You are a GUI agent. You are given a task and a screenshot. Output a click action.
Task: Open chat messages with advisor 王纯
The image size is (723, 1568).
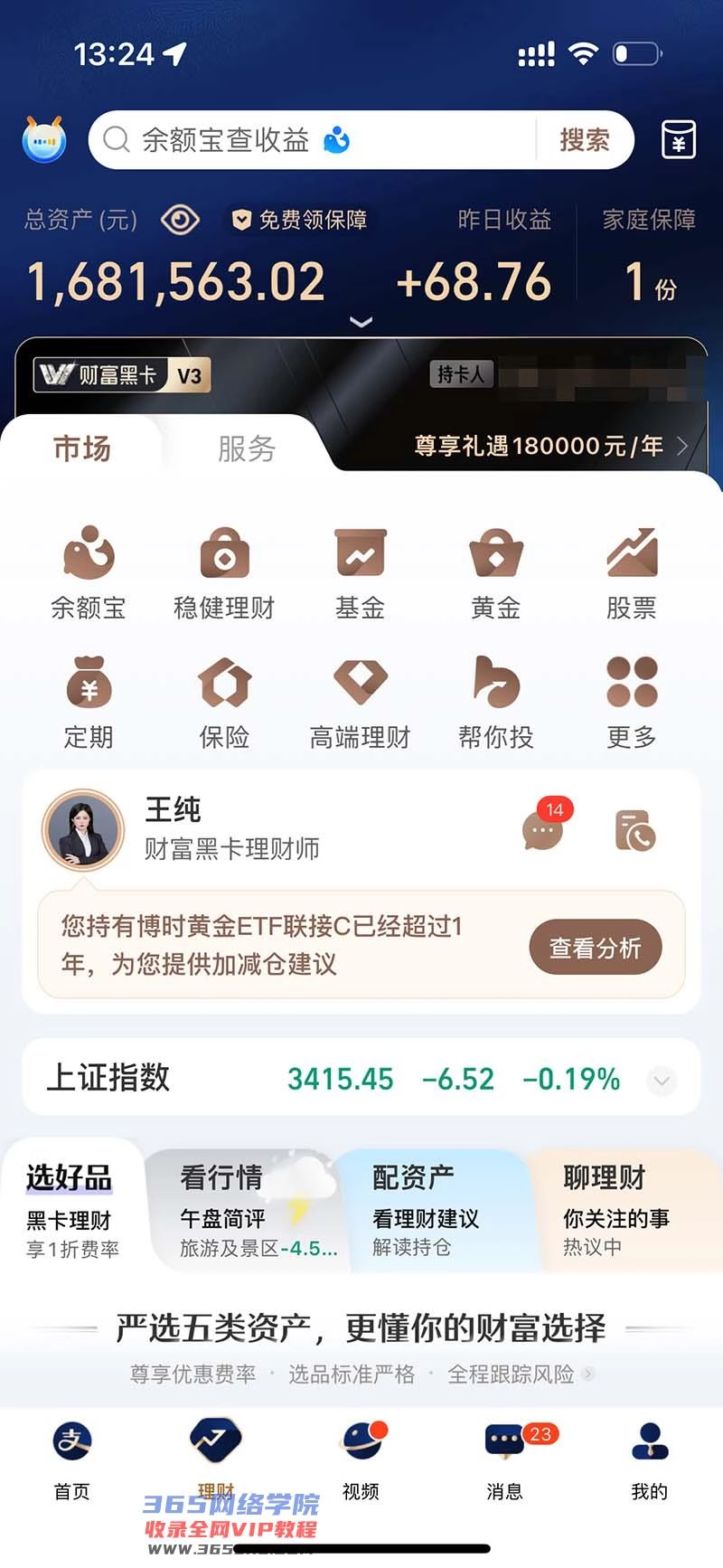point(543,829)
